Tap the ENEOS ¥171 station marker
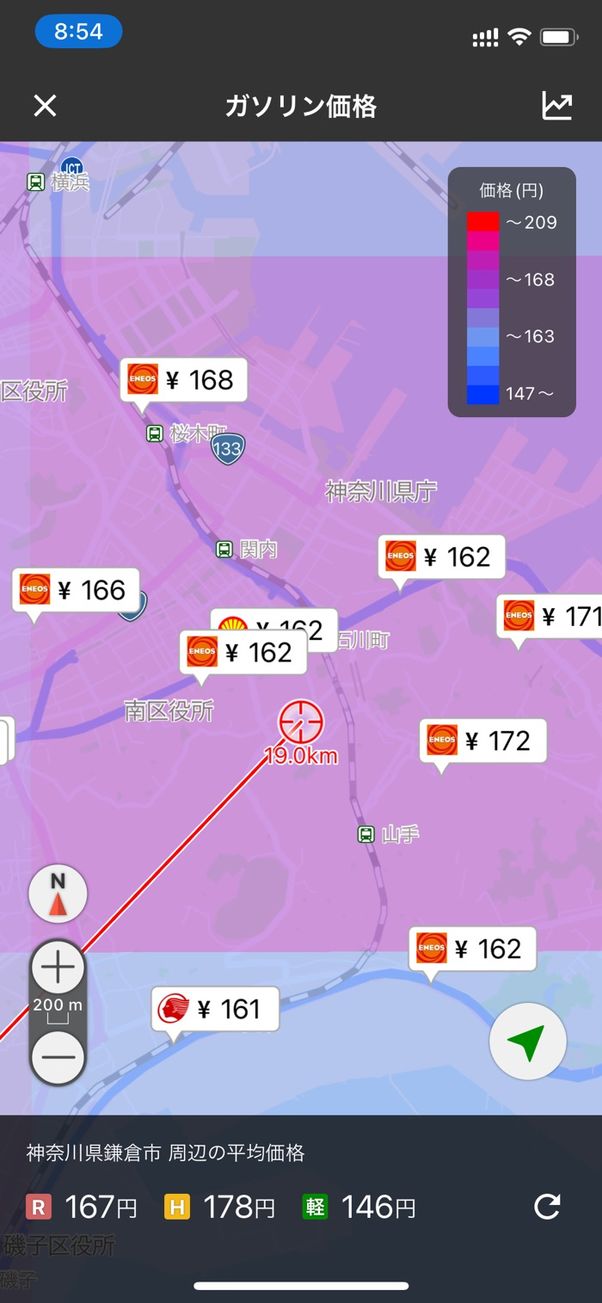 tap(551, 616)
